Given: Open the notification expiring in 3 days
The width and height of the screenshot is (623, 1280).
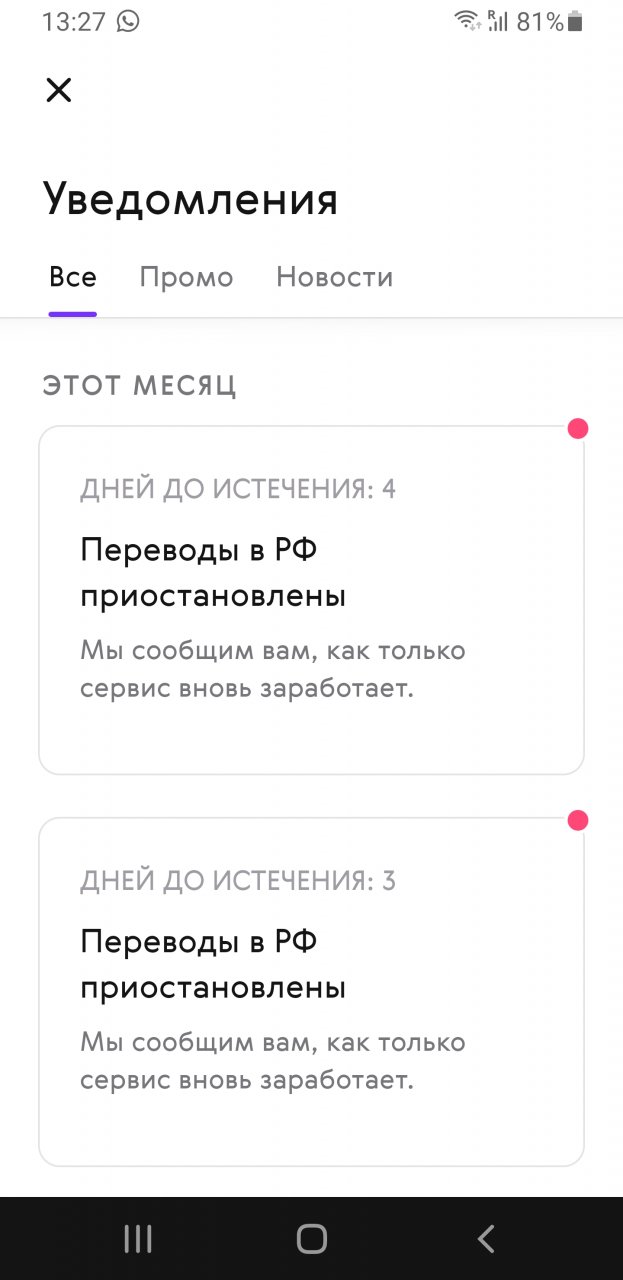Looking at the screenshot, I should click(311, 991).
